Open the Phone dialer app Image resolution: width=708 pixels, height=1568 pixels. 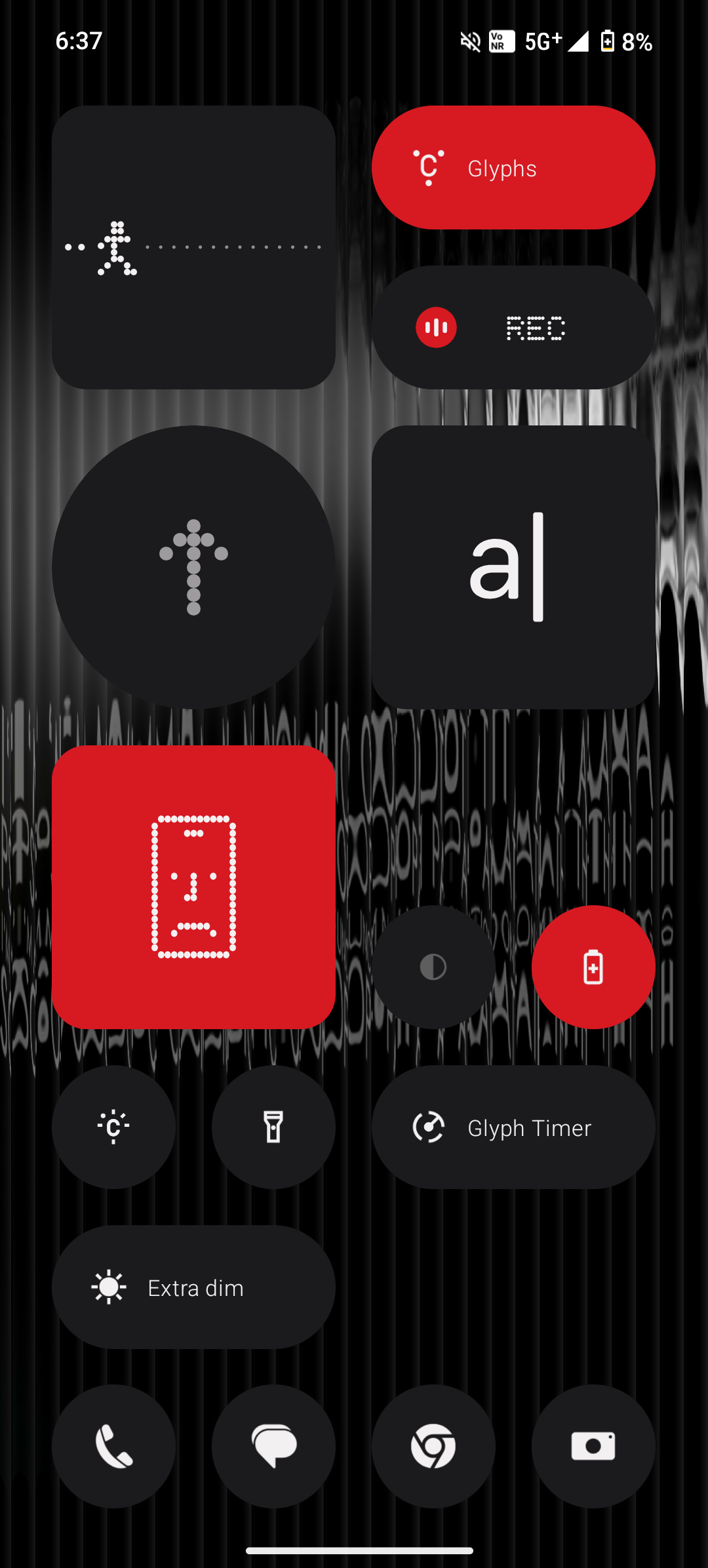113,1446
